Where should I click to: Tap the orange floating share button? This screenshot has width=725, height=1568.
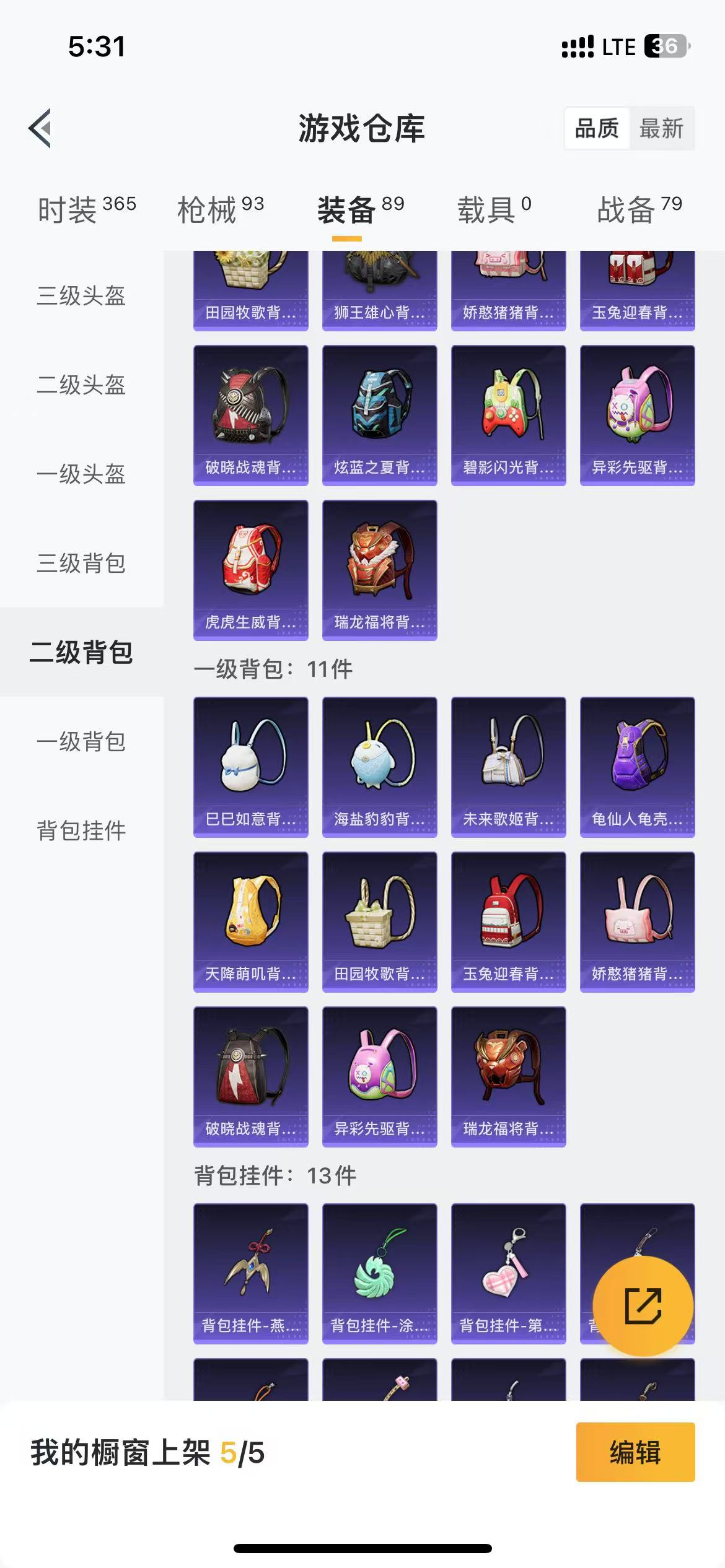[643, 1306]
